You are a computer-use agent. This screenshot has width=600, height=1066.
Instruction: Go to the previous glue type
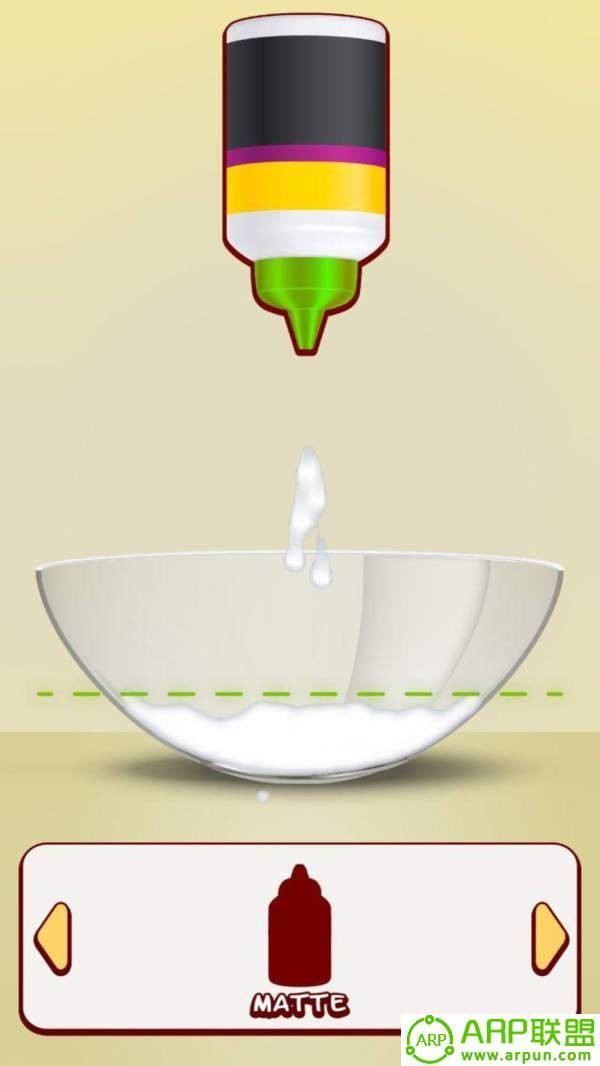coord(53,938)
